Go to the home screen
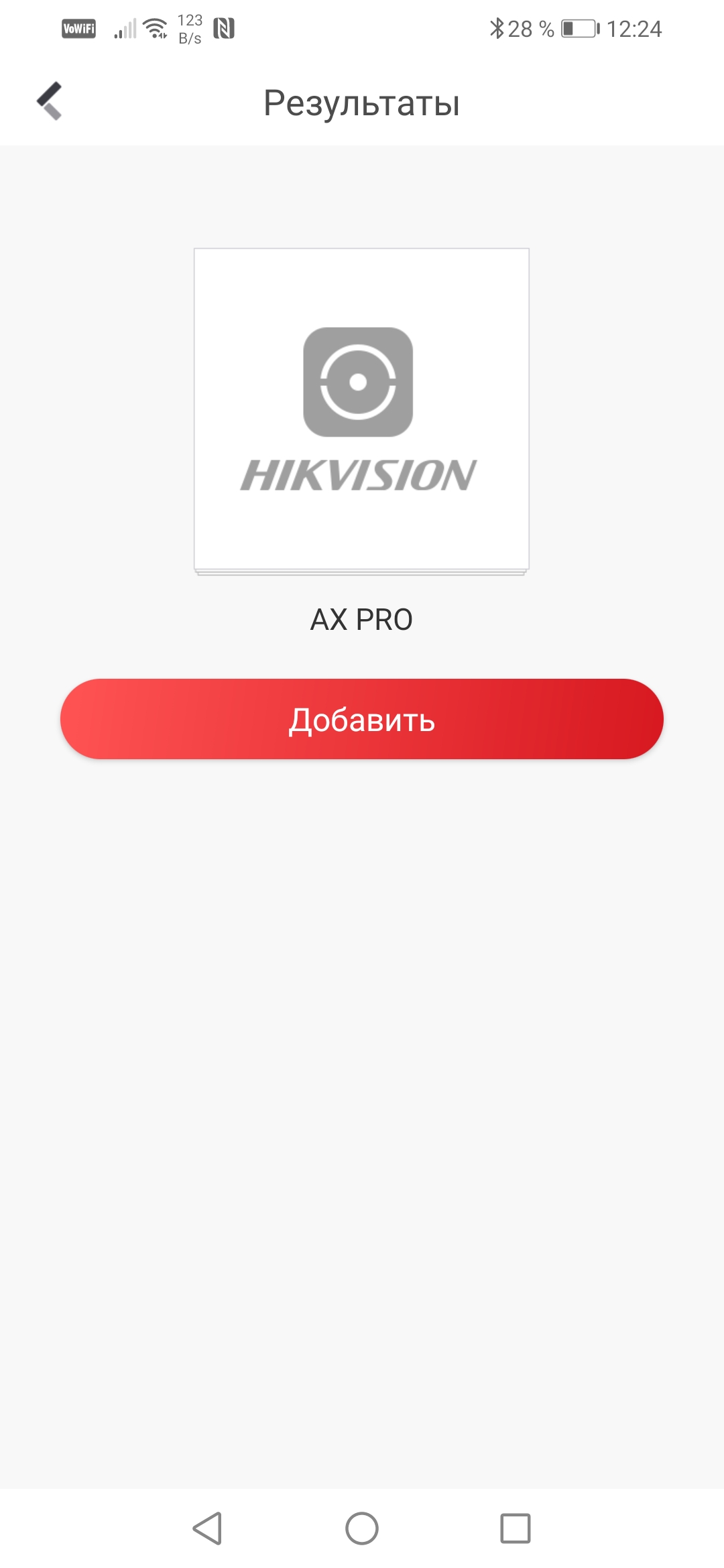The width and height of the screenshot is (724, 1568). [362, 1528]
